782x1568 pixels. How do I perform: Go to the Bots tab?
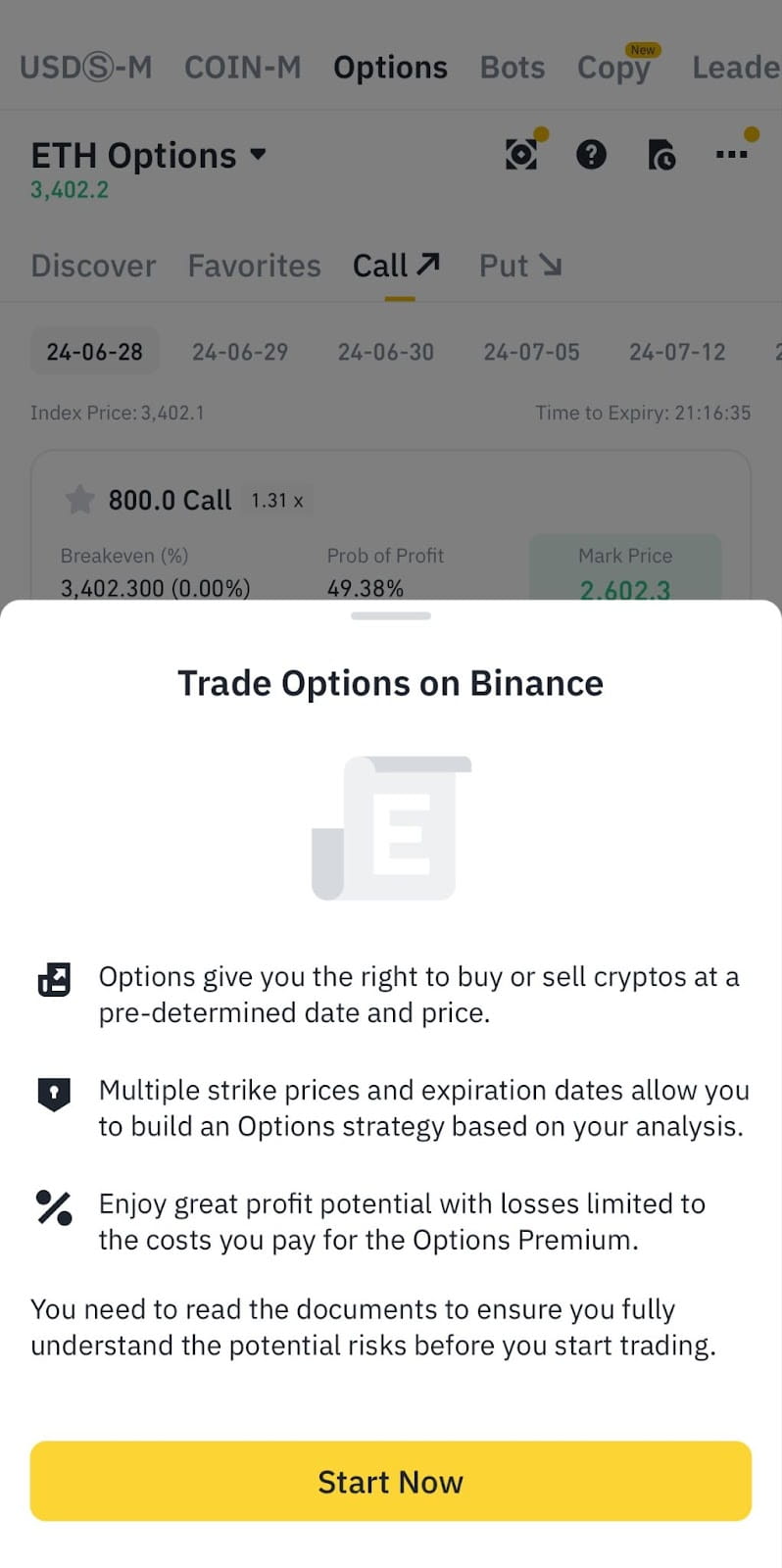pyautogui.click(x=512, y=68)
